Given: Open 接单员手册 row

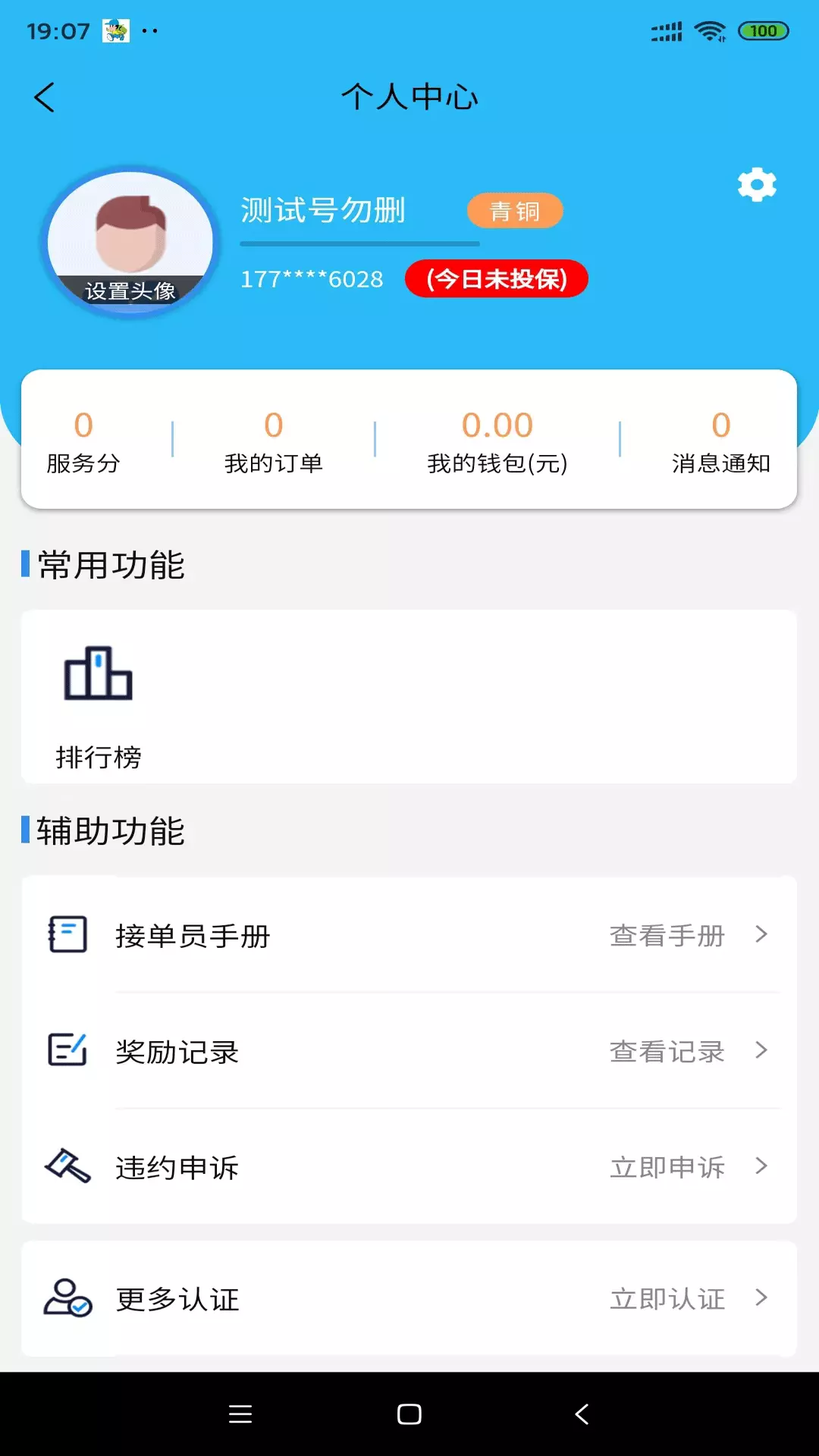Looking at the screenshot, I should coord(409,934).
